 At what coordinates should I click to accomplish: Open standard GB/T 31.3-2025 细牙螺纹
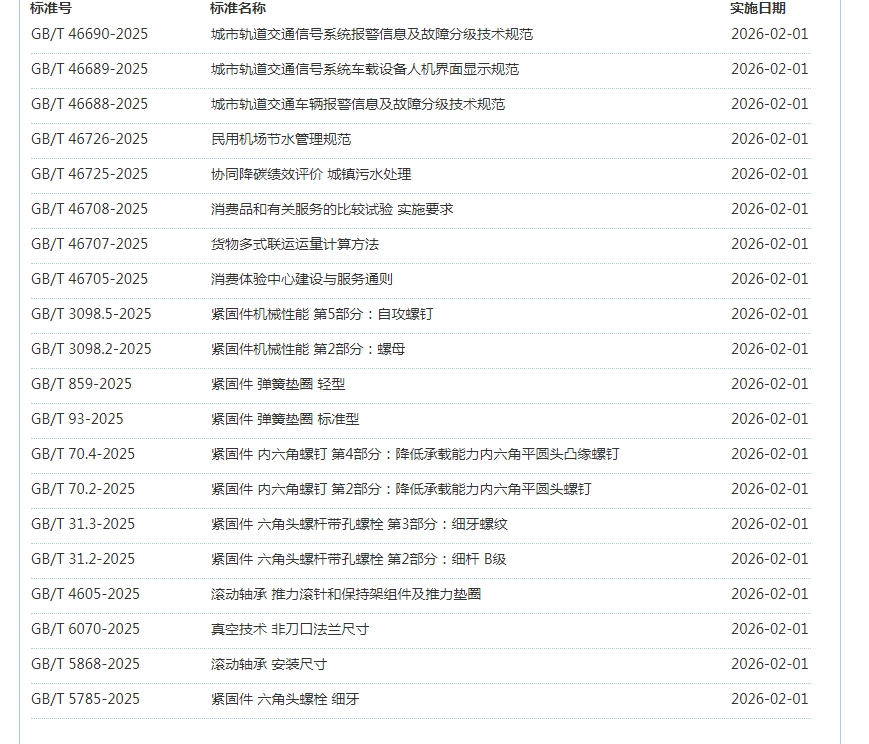click(359, 524)
